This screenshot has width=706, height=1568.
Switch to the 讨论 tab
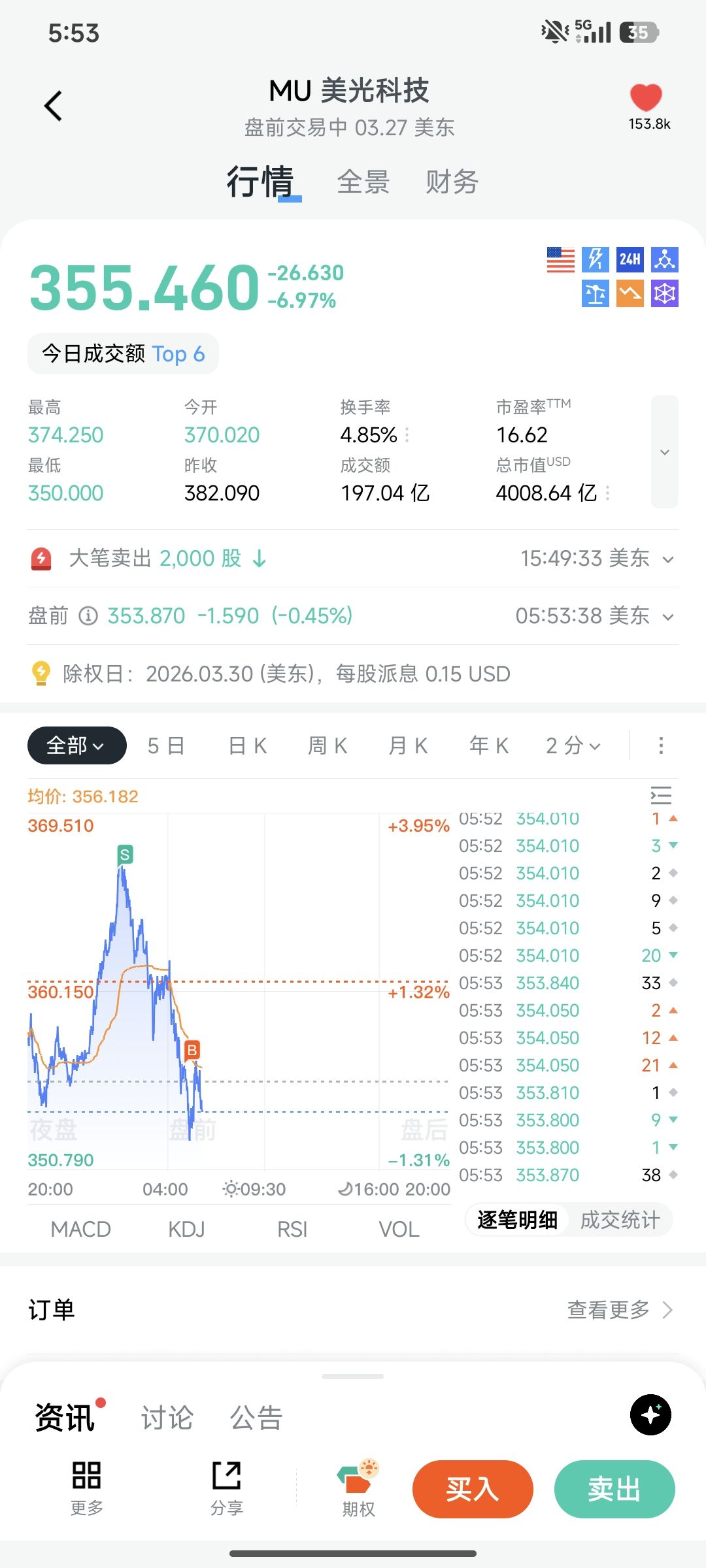167,1418
